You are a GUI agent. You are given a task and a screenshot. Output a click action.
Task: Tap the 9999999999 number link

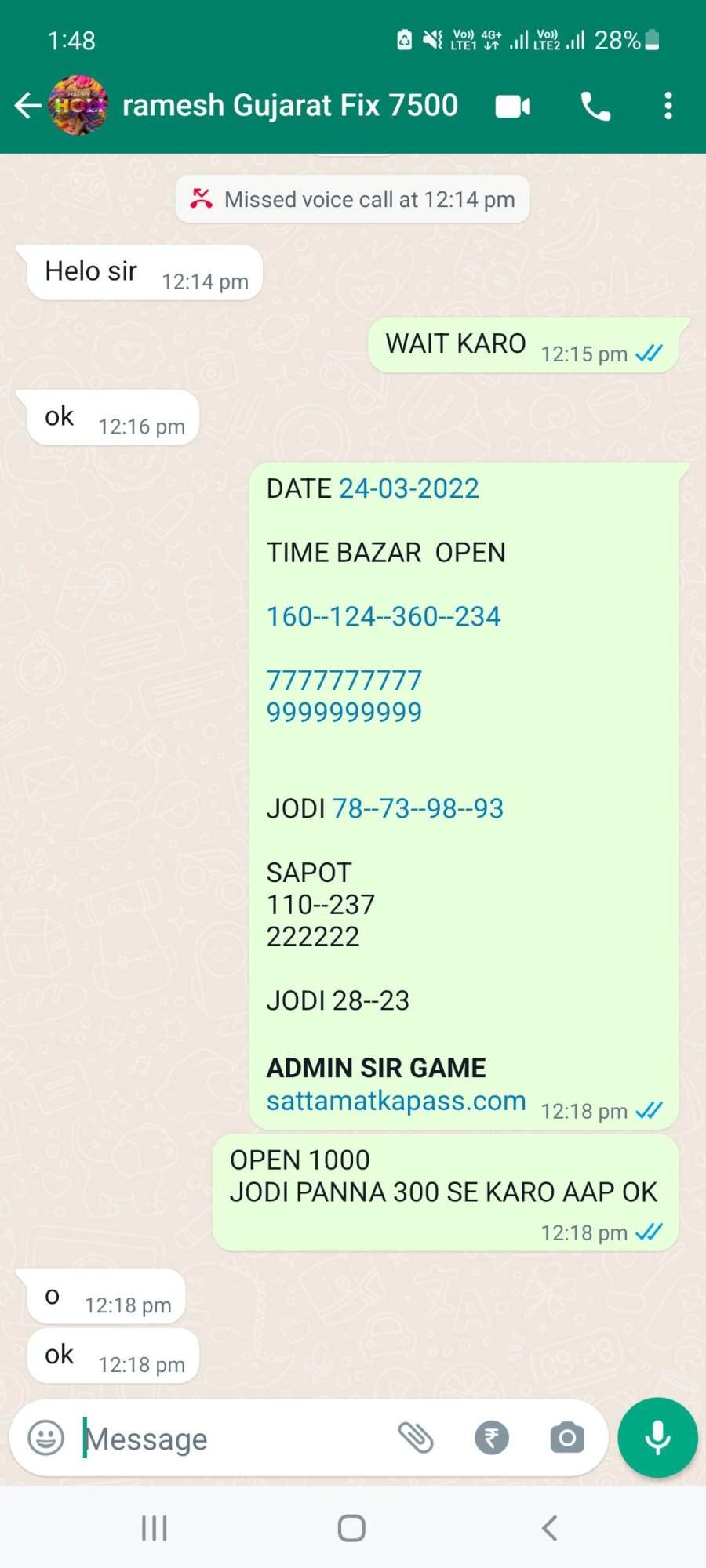pyautogui.click(x=344, y=712)
